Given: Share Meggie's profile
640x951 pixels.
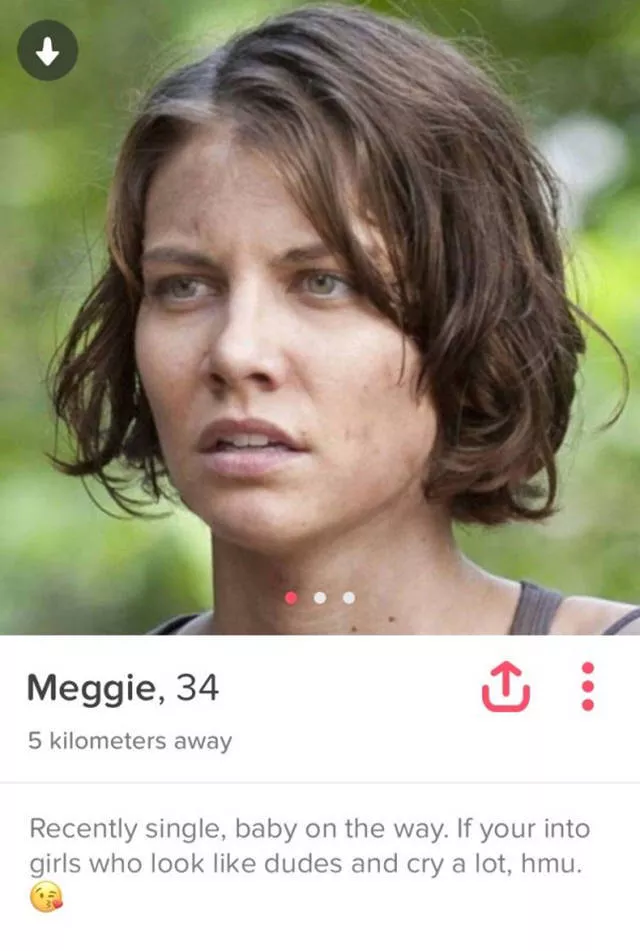Looking at the screenshot, I should [x=504, y=687].
